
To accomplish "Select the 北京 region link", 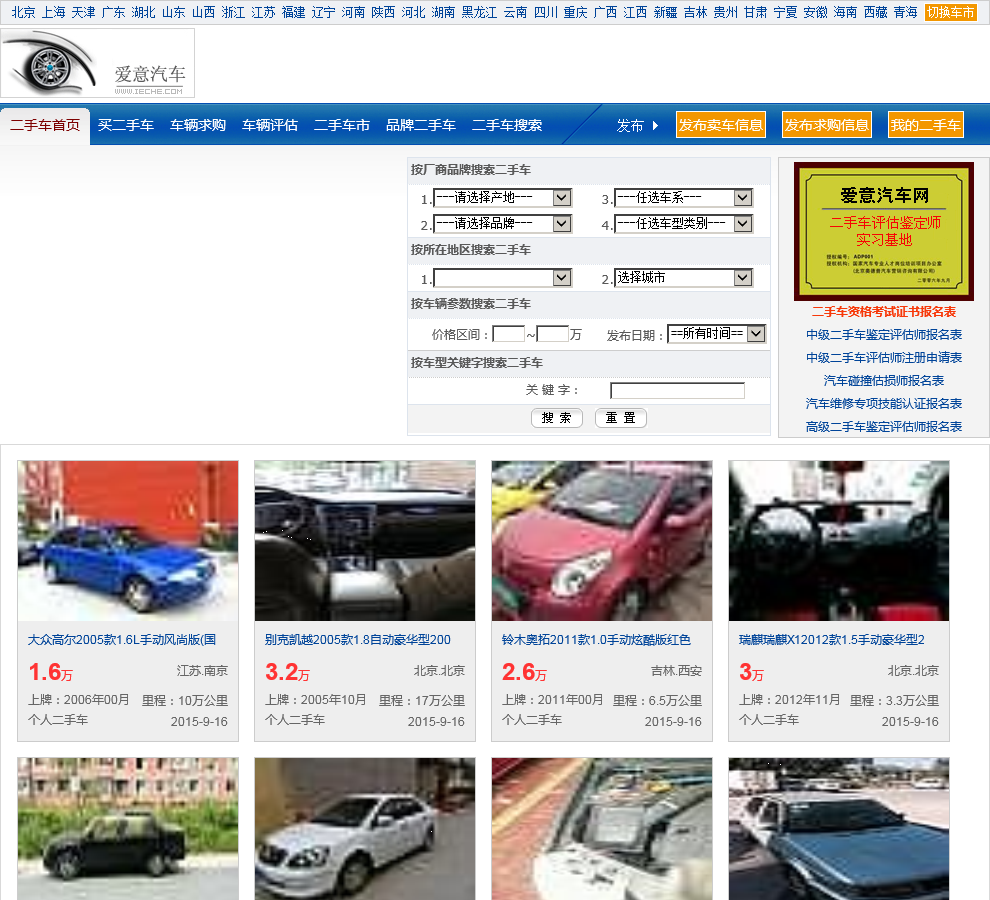I will pyautogui.click(x=23, y=13).
